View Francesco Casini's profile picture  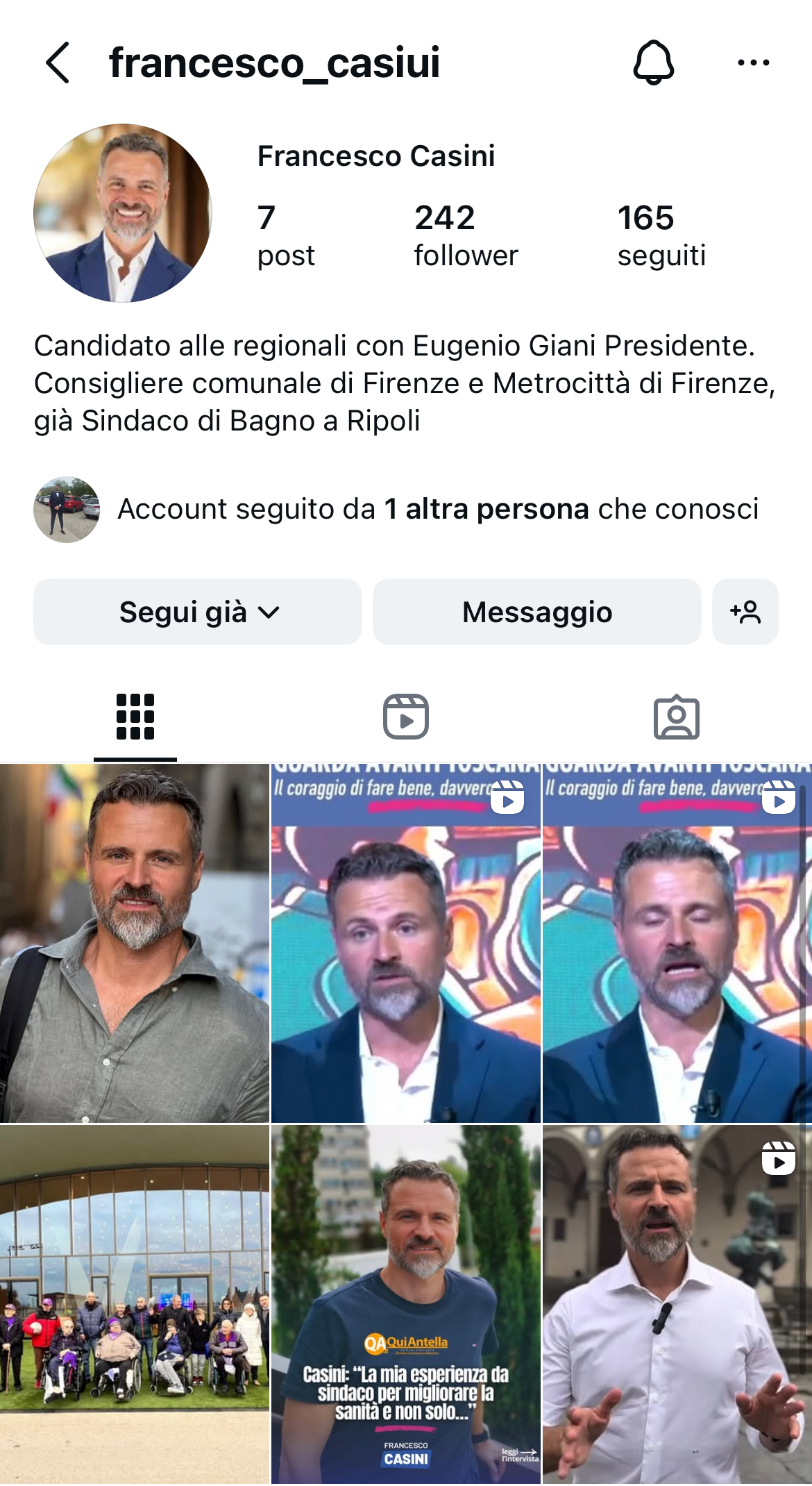tap(123, 213)
